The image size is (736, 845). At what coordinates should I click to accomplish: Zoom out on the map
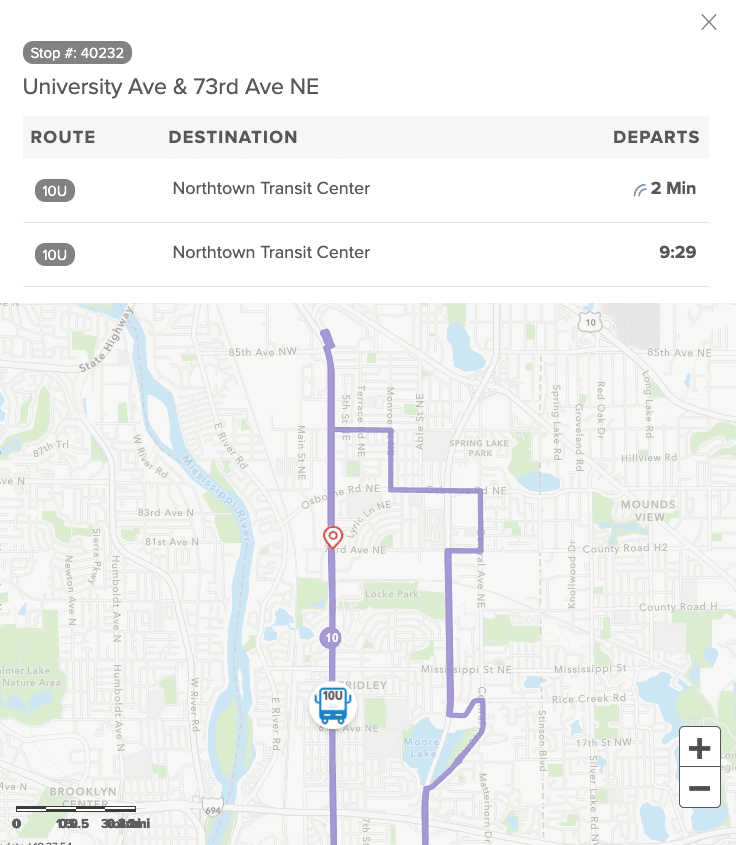699,788
